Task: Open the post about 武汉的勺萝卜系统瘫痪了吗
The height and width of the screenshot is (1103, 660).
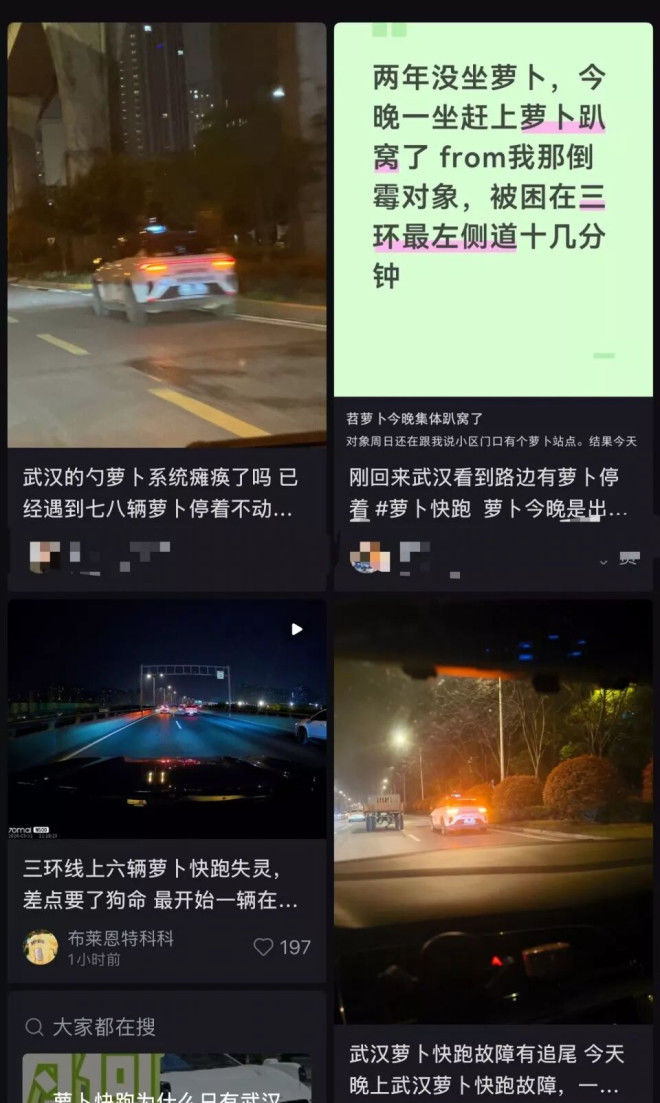Action: tap(166, 236)
